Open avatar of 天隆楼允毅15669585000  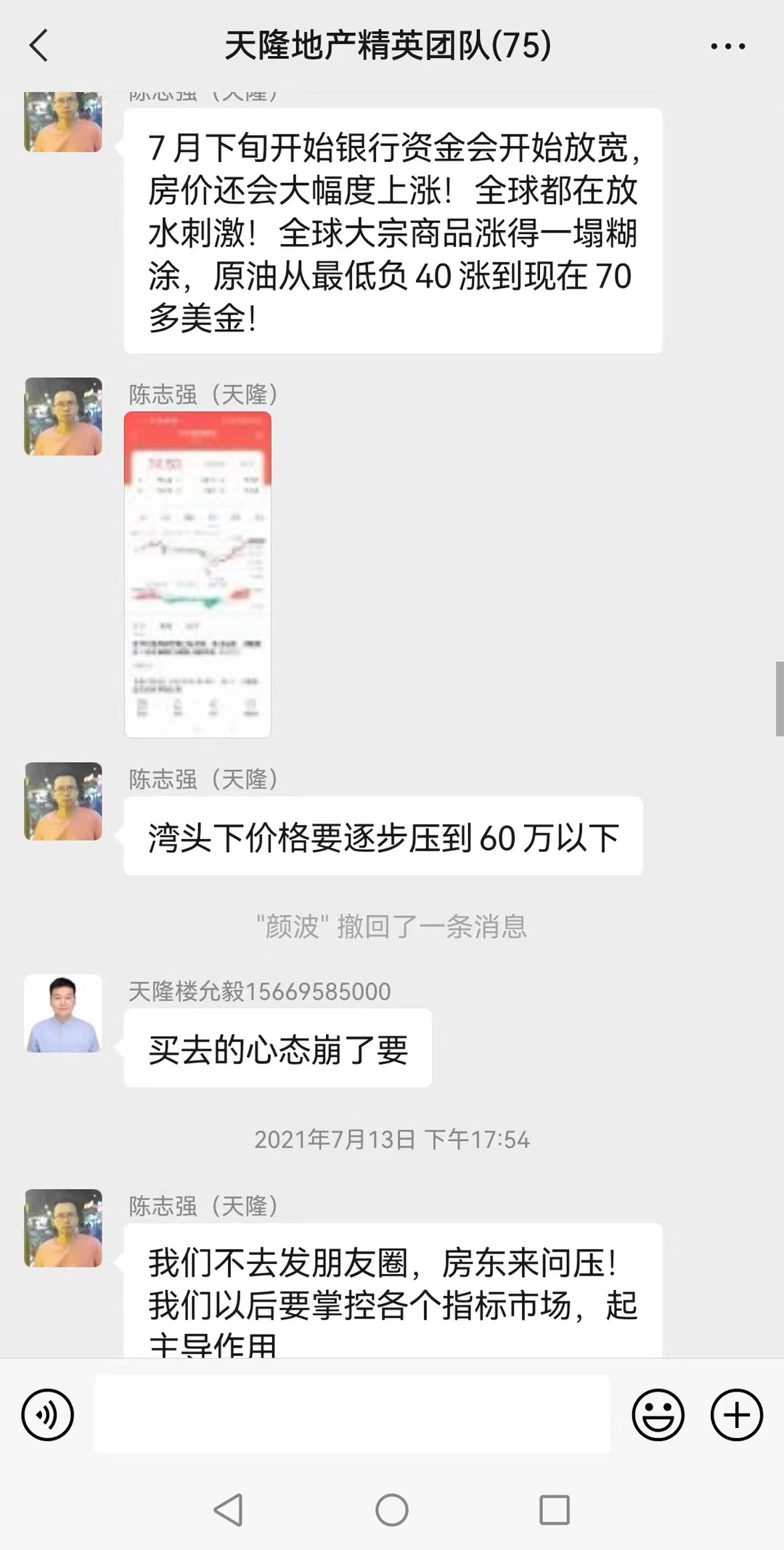coord(63,1013)
